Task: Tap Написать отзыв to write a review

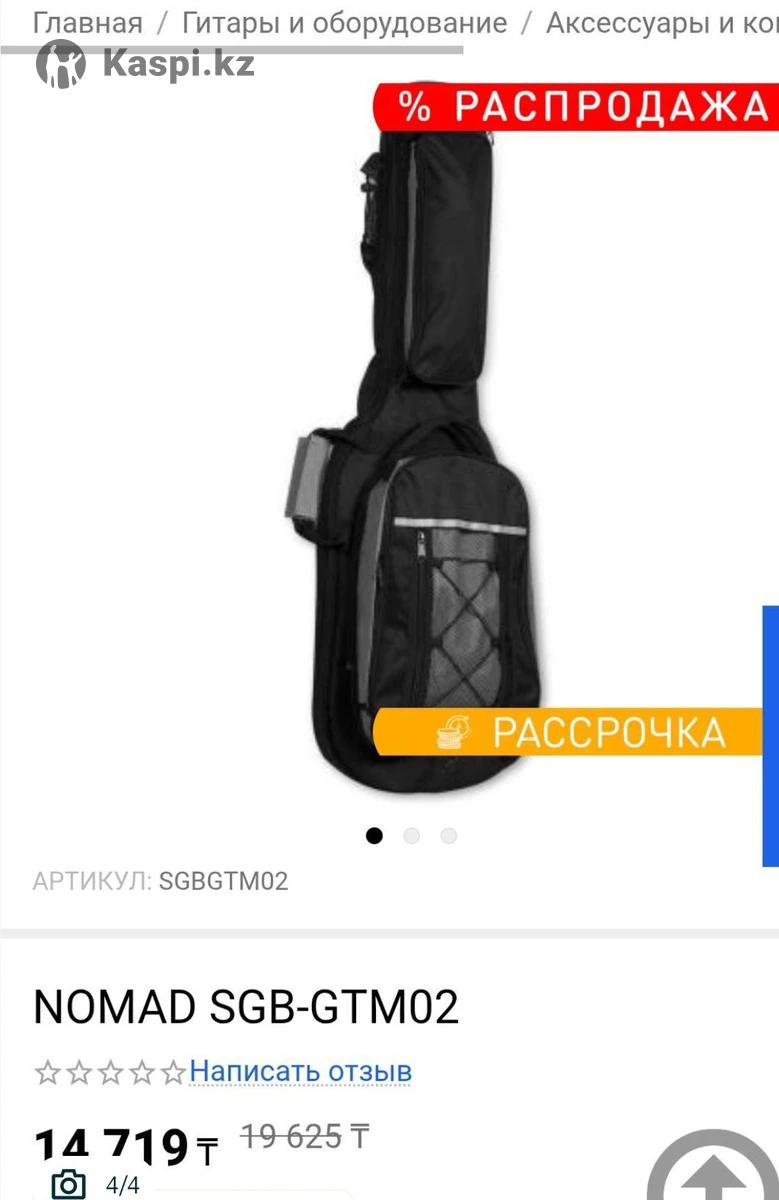Action: pyautogui.click(x=301, y=1071)
